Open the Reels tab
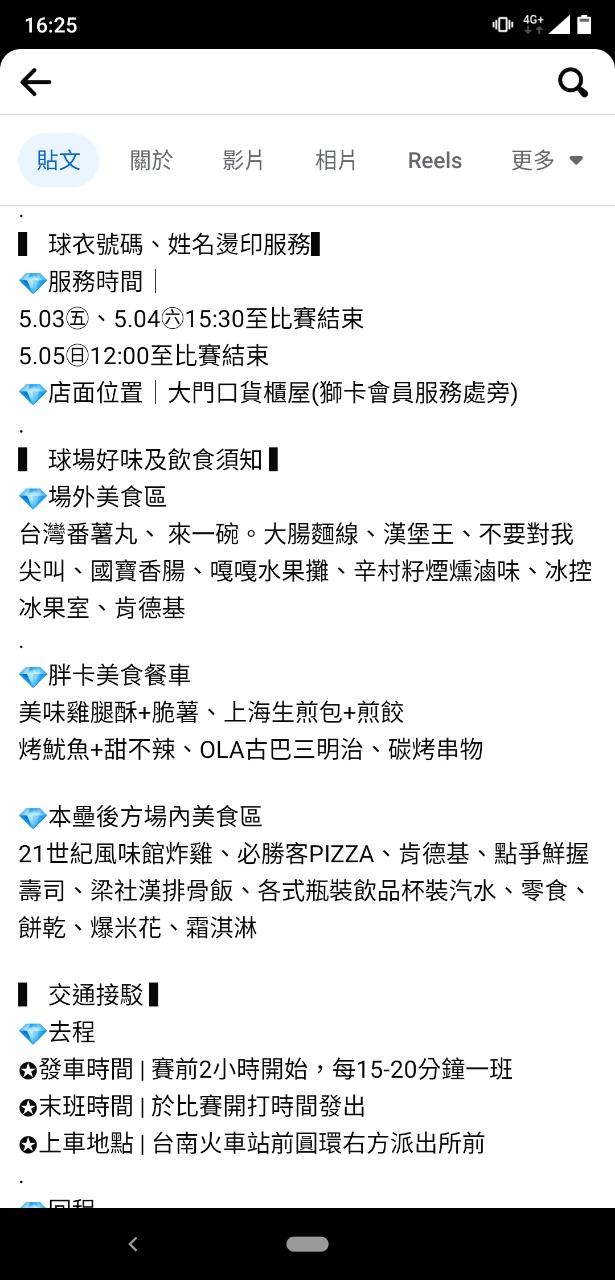Screen dimensions: 615x1280 tap(434, 160)
